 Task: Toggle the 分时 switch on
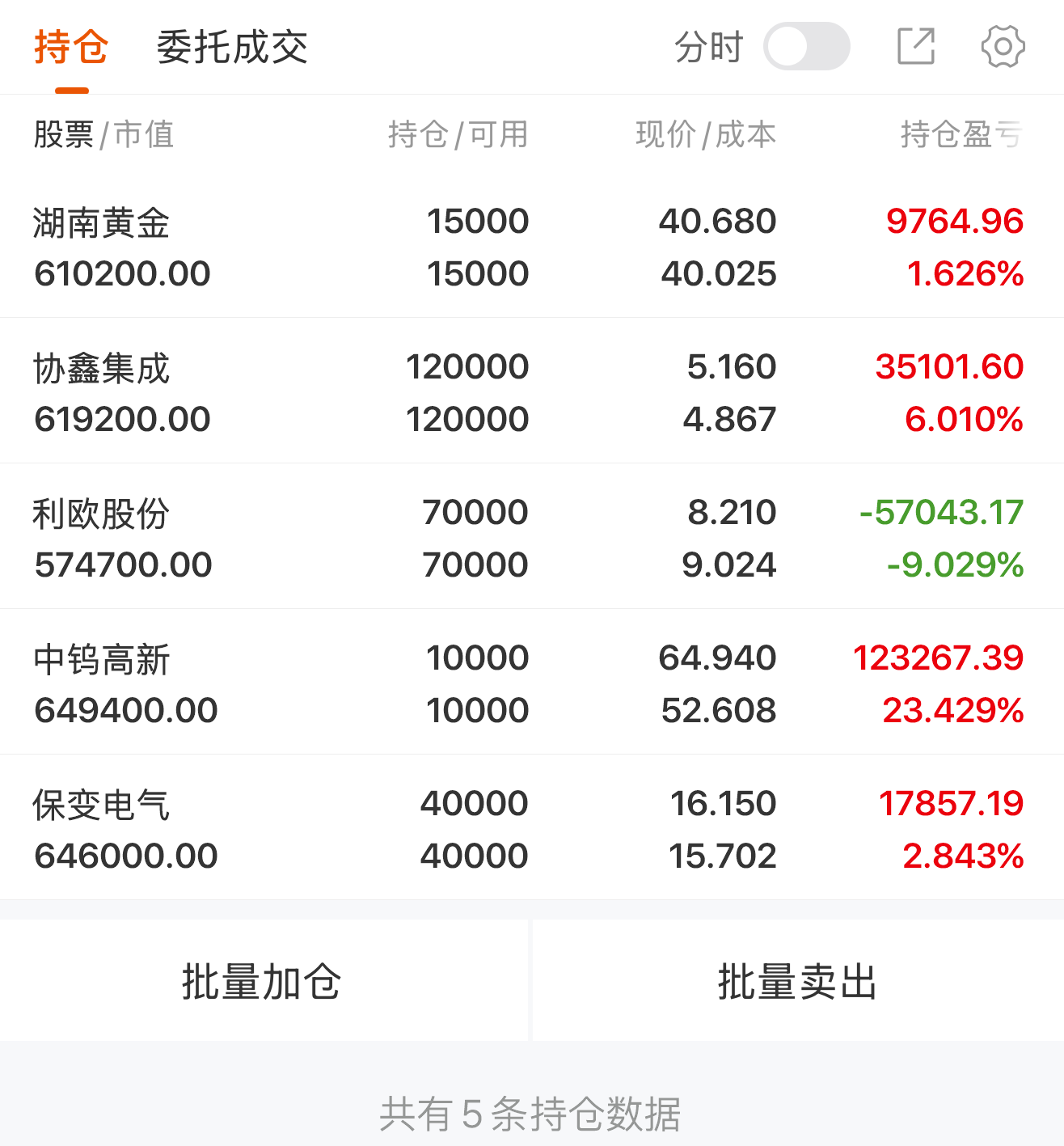pyautogui.click(x=806, y=47)
